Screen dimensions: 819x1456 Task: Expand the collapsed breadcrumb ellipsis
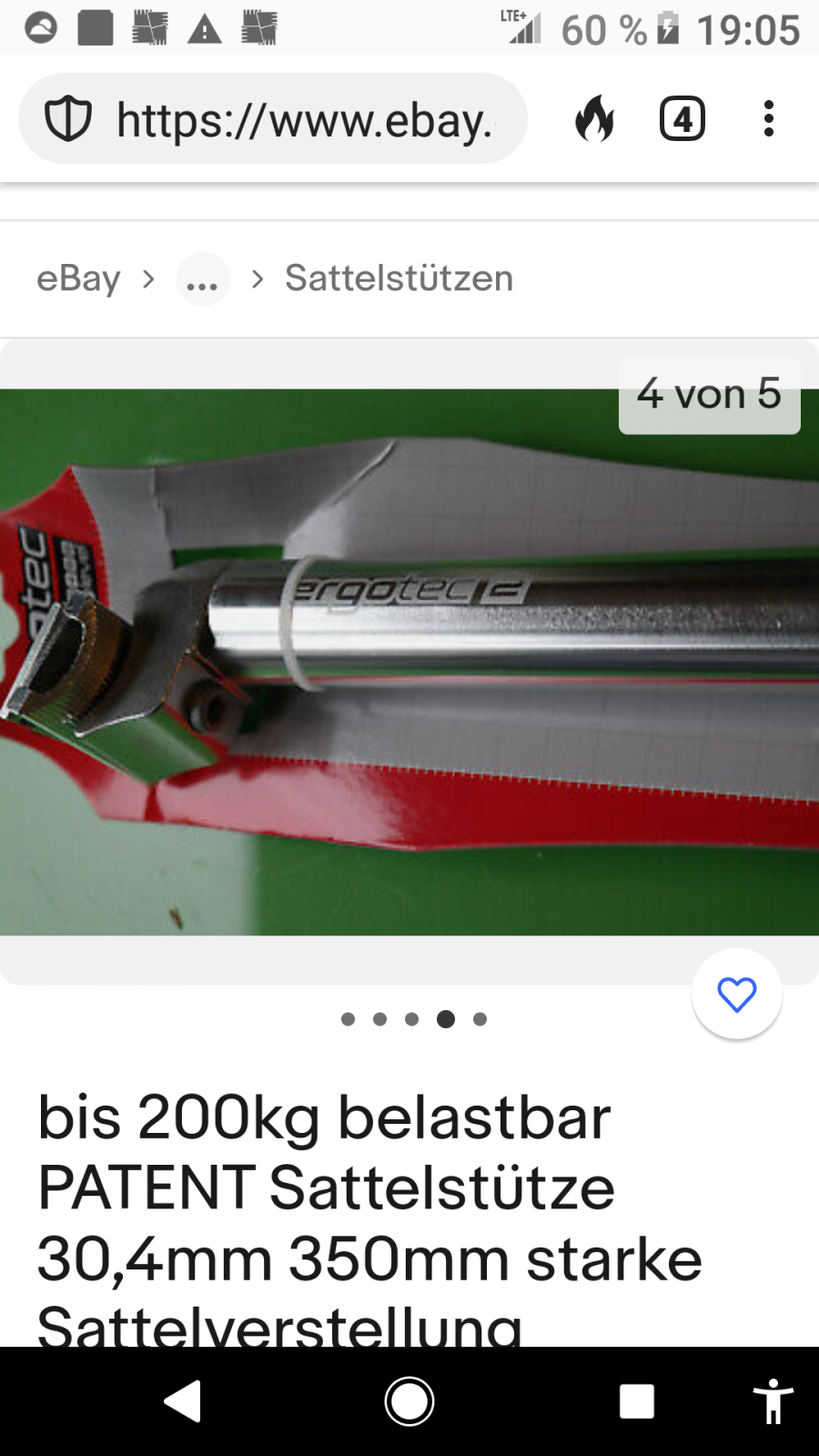click(202, 279)
